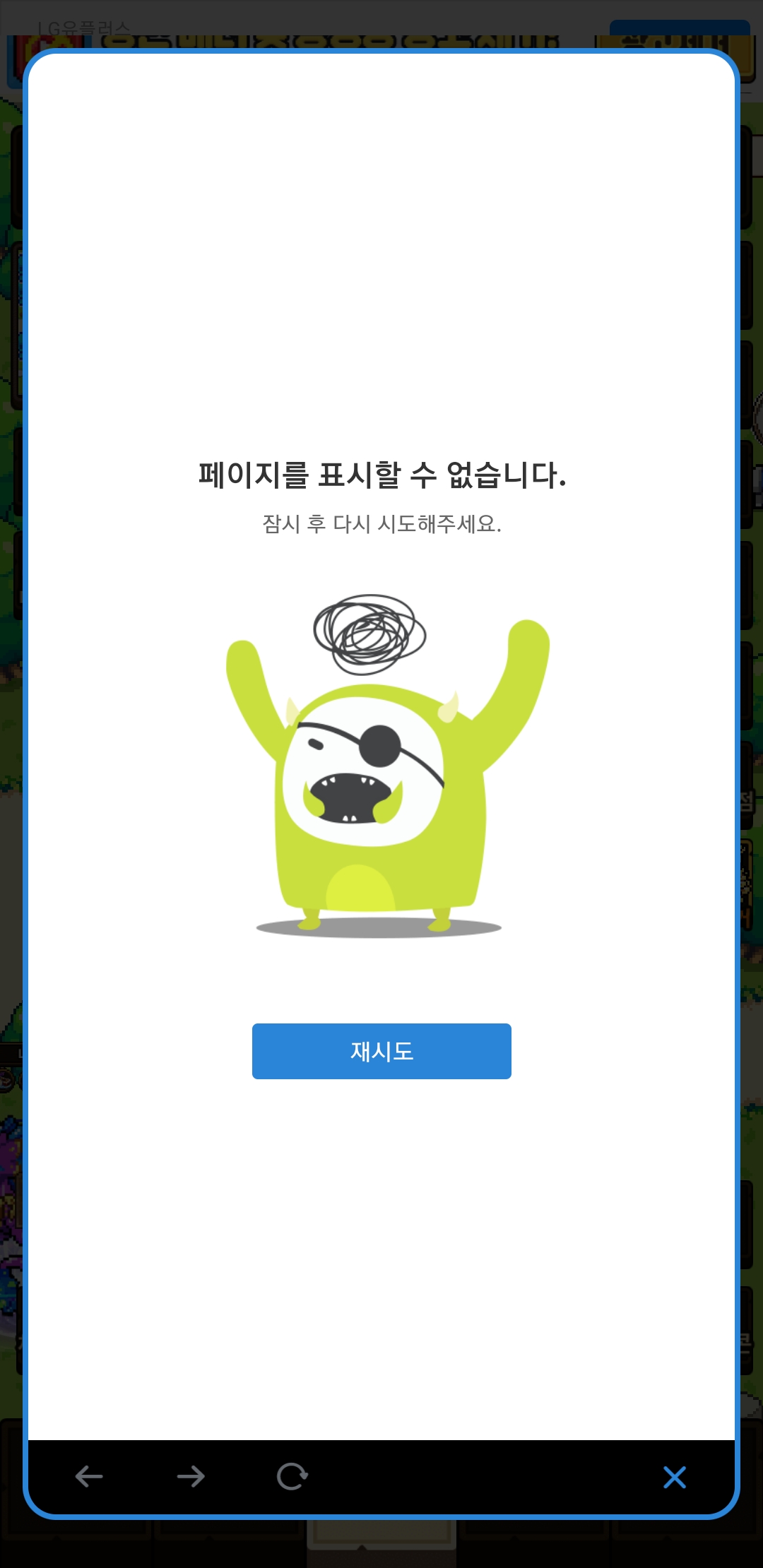This screenshot has width=763, height=1568.
Task: Reload the page with the refresh icon
Action: tap(292, 1476)
